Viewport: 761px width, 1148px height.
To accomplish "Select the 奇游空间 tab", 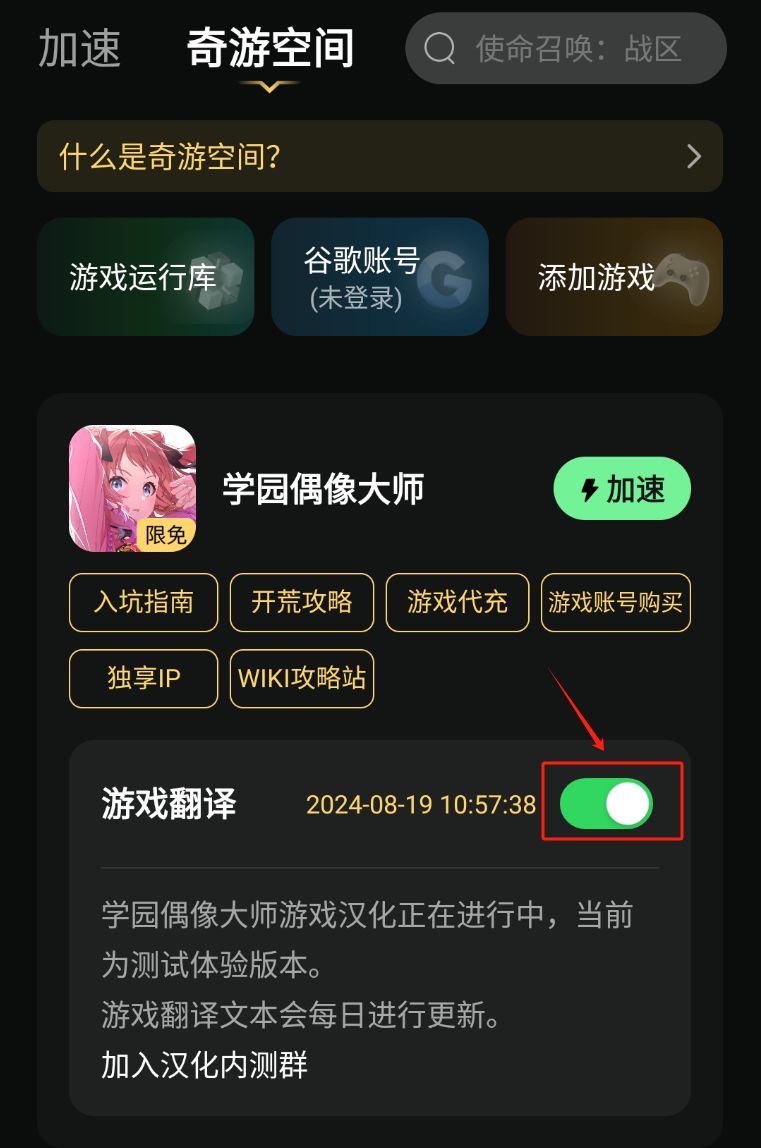I will (x=268, y=47).
